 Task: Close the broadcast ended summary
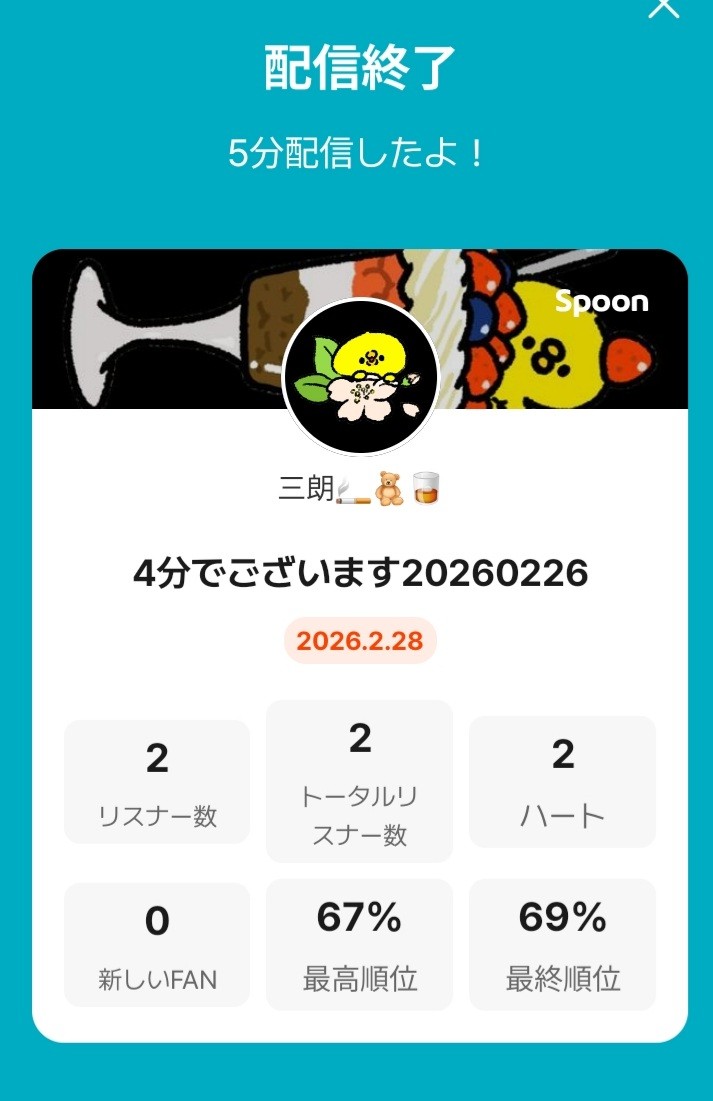663,6
